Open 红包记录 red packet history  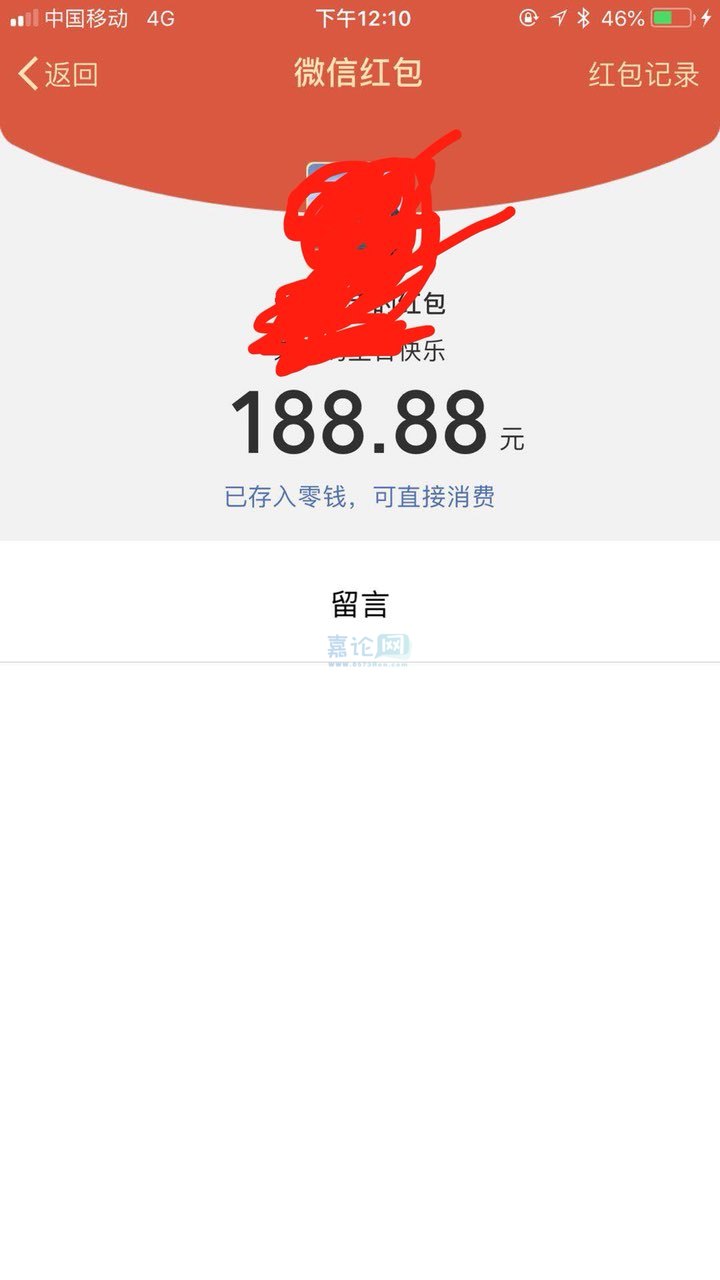(x=643, y=74)
